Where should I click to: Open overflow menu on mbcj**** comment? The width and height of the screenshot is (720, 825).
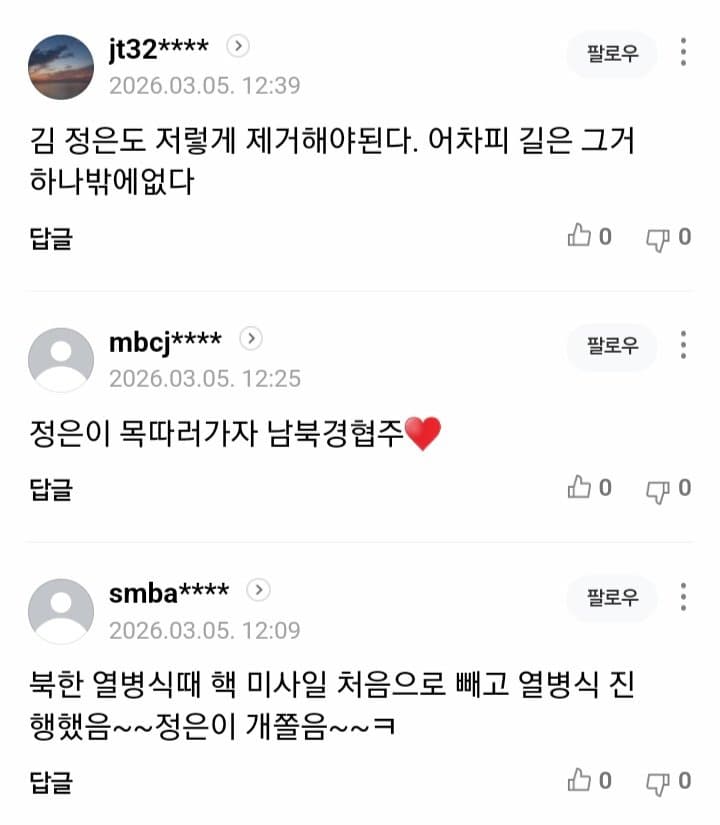coord(683,345)
